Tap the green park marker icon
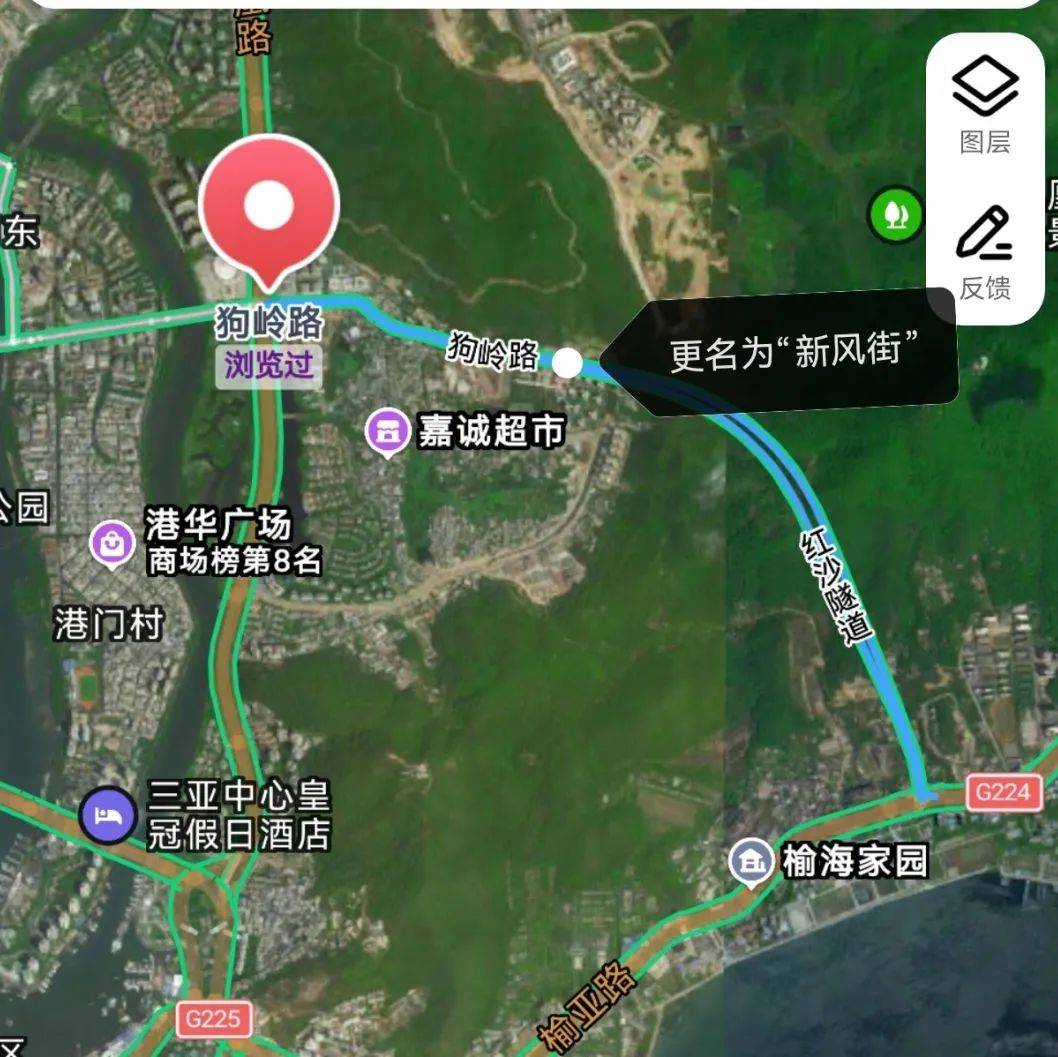Screen dimensions: 1058x1057 895,214
